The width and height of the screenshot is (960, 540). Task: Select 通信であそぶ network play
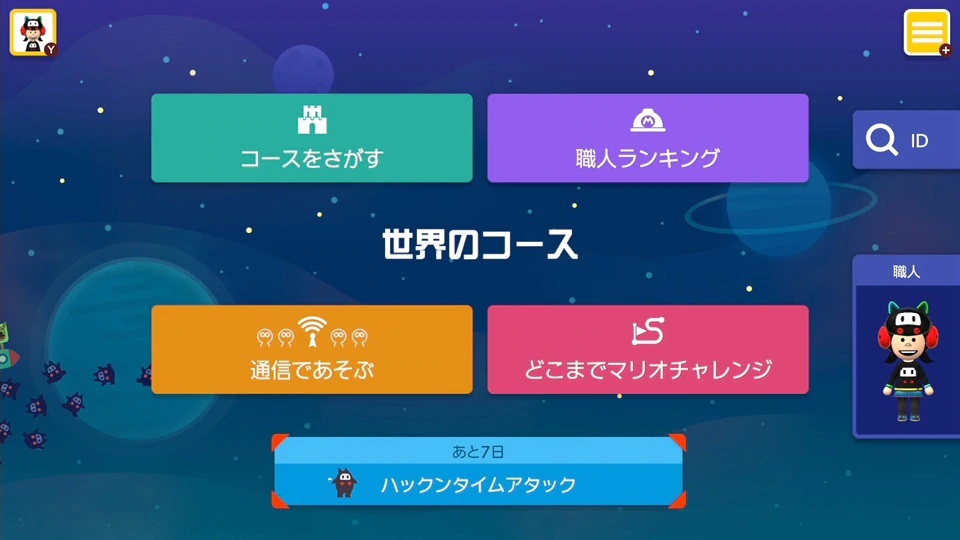[311, 349]
